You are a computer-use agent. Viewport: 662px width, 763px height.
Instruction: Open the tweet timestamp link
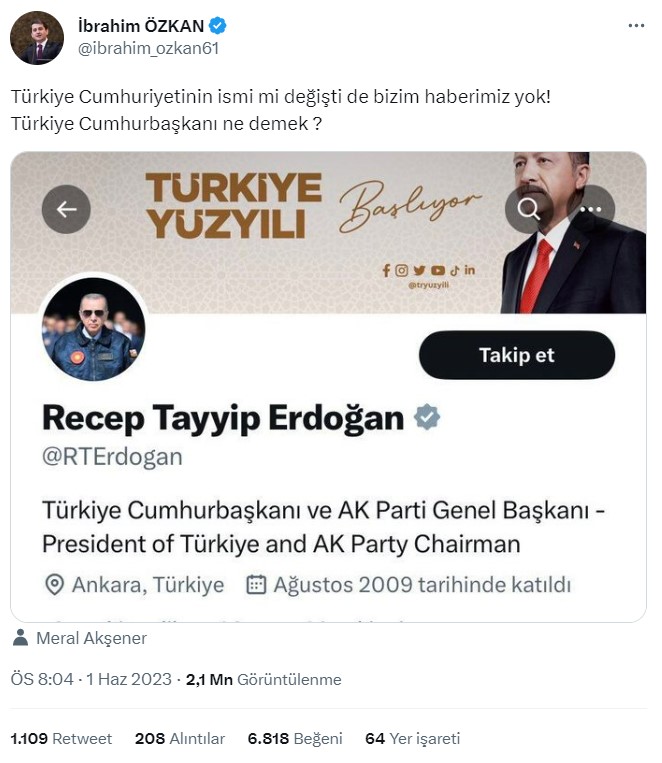pos(91,679)
